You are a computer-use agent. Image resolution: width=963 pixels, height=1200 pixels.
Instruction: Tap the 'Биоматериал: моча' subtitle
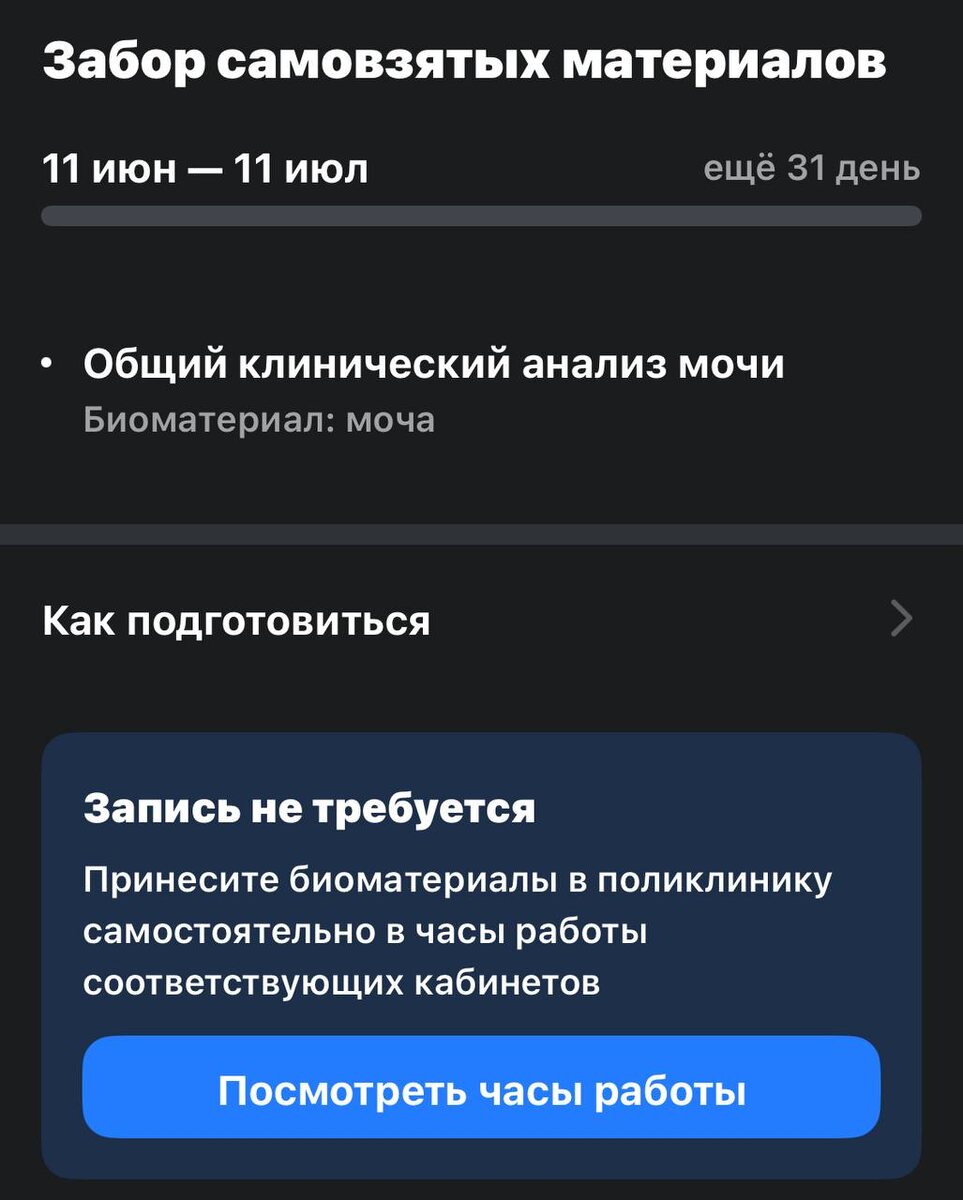pos(260,420)
